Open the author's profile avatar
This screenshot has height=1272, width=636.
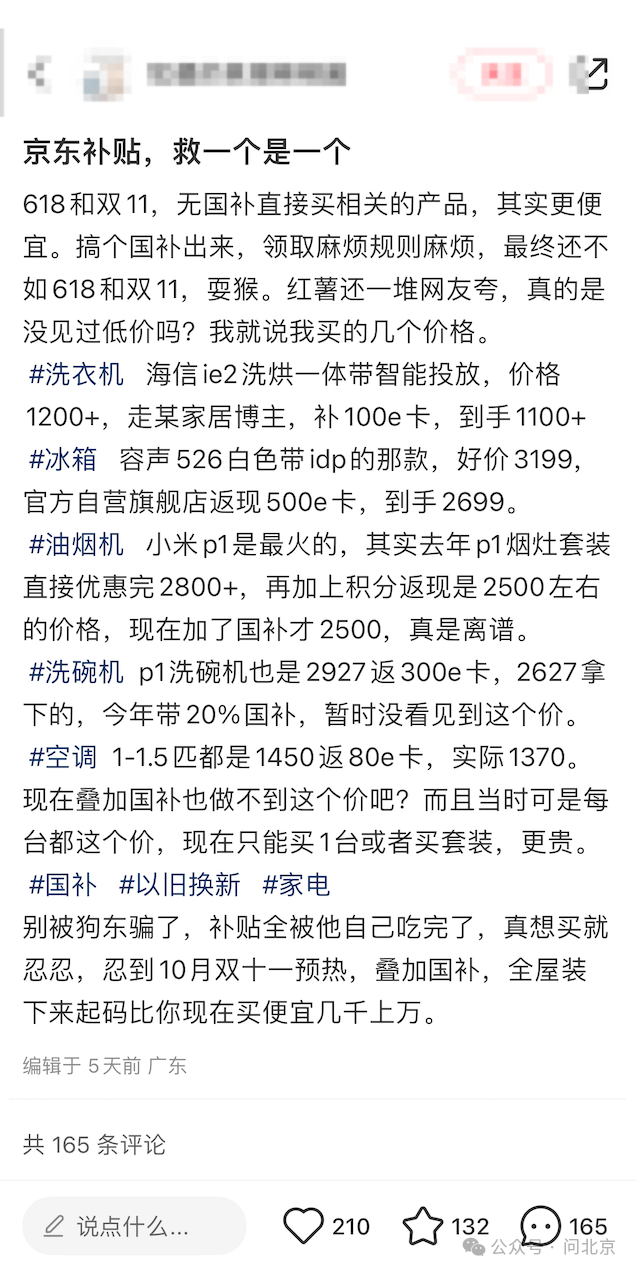click(x=105, y=74)
